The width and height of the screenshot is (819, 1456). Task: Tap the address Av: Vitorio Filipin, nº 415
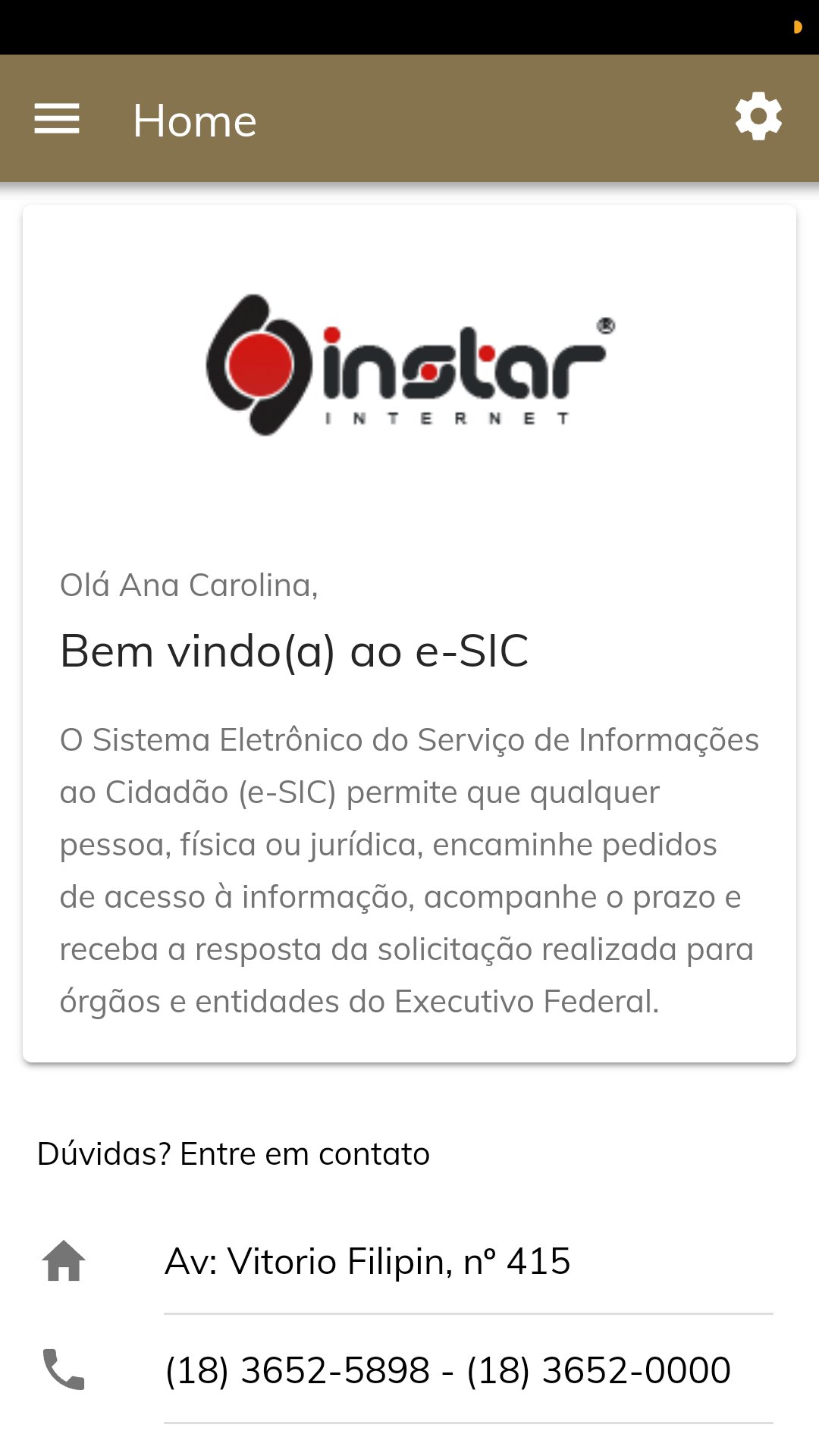pos(369,1260)
